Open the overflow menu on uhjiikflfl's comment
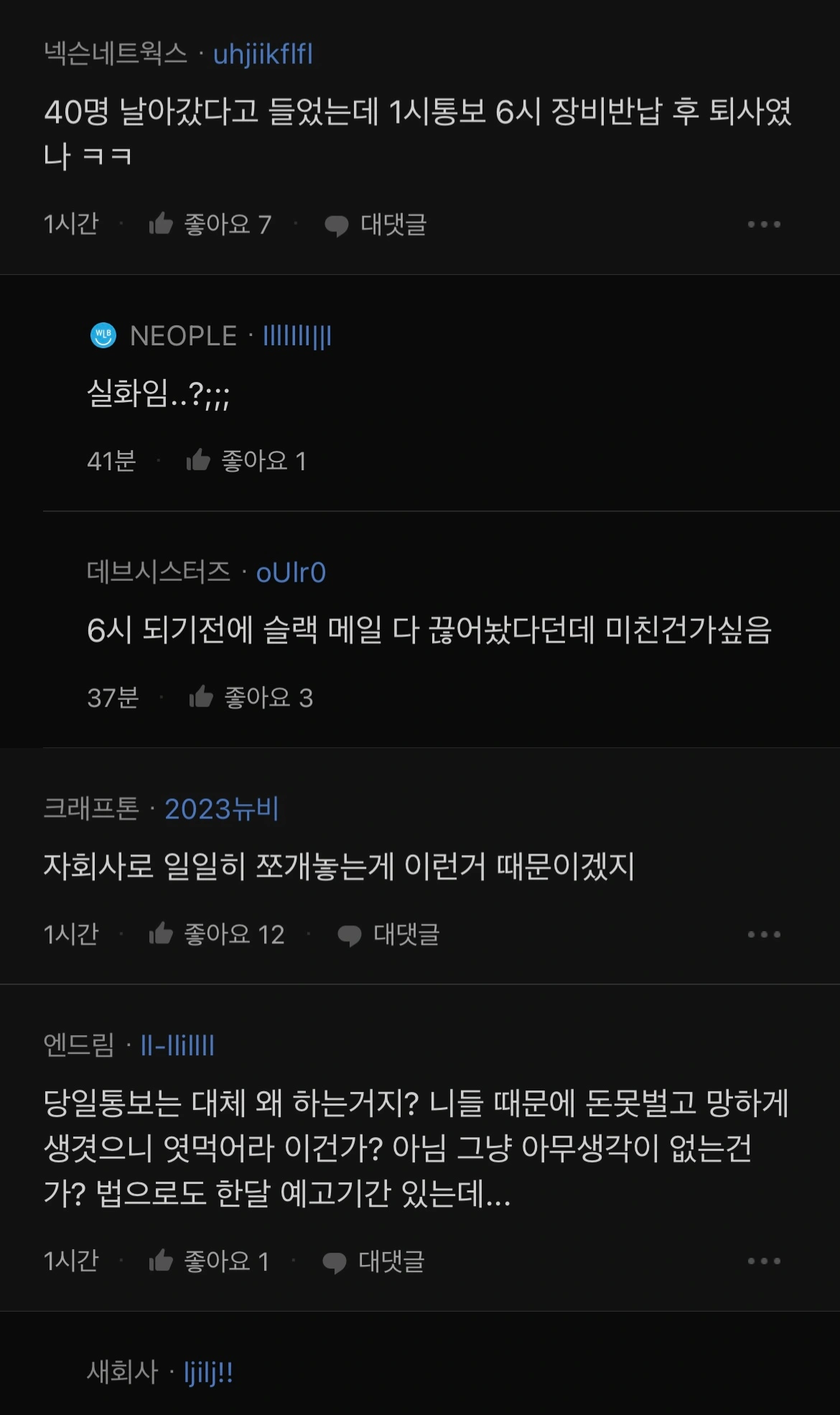This screenshot has height=1415, width=840. point(764,225)
